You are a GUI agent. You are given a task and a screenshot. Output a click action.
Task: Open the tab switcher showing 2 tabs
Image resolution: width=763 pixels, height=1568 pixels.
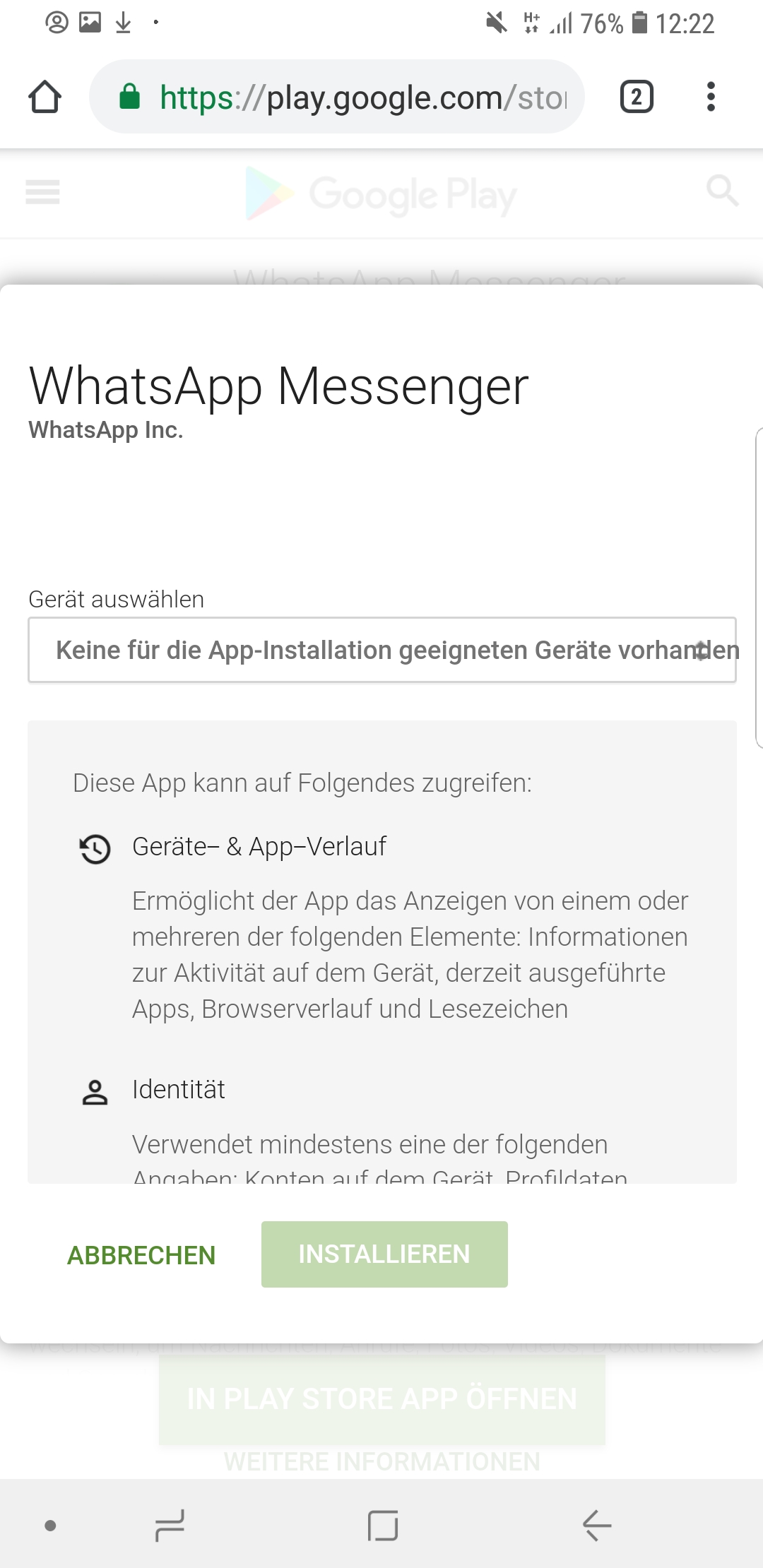636,97
